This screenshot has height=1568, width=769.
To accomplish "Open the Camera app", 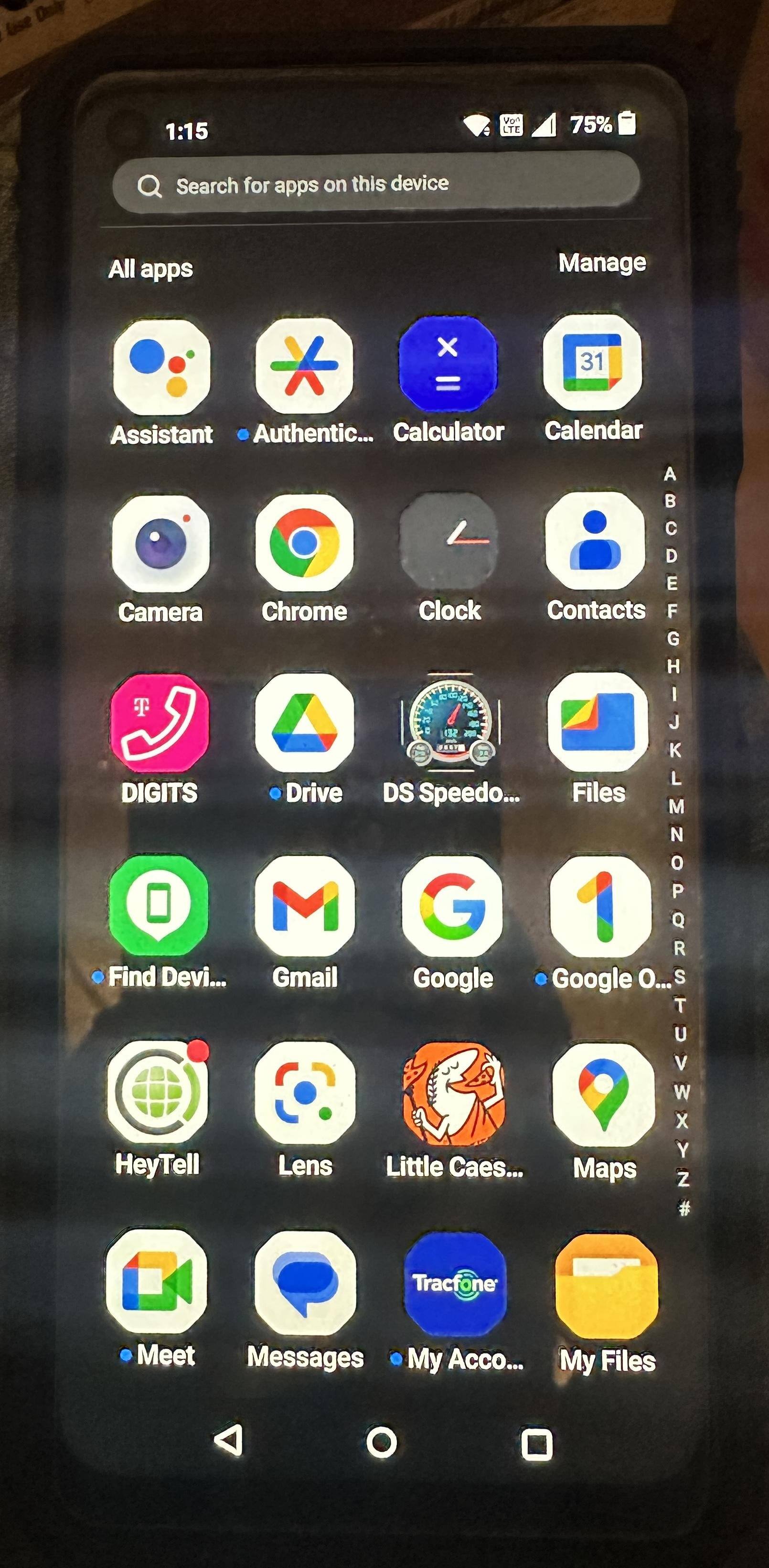I will click(x=160, y=544).
